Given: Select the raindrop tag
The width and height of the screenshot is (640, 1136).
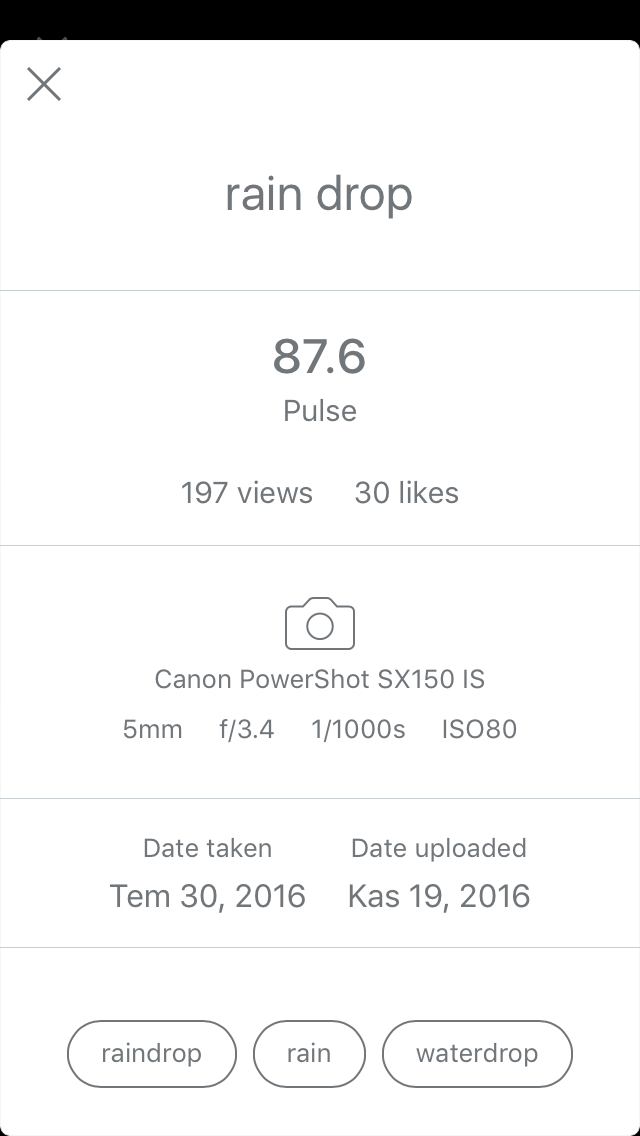Looking at the screenshot, I should [x=151, y=1053].
